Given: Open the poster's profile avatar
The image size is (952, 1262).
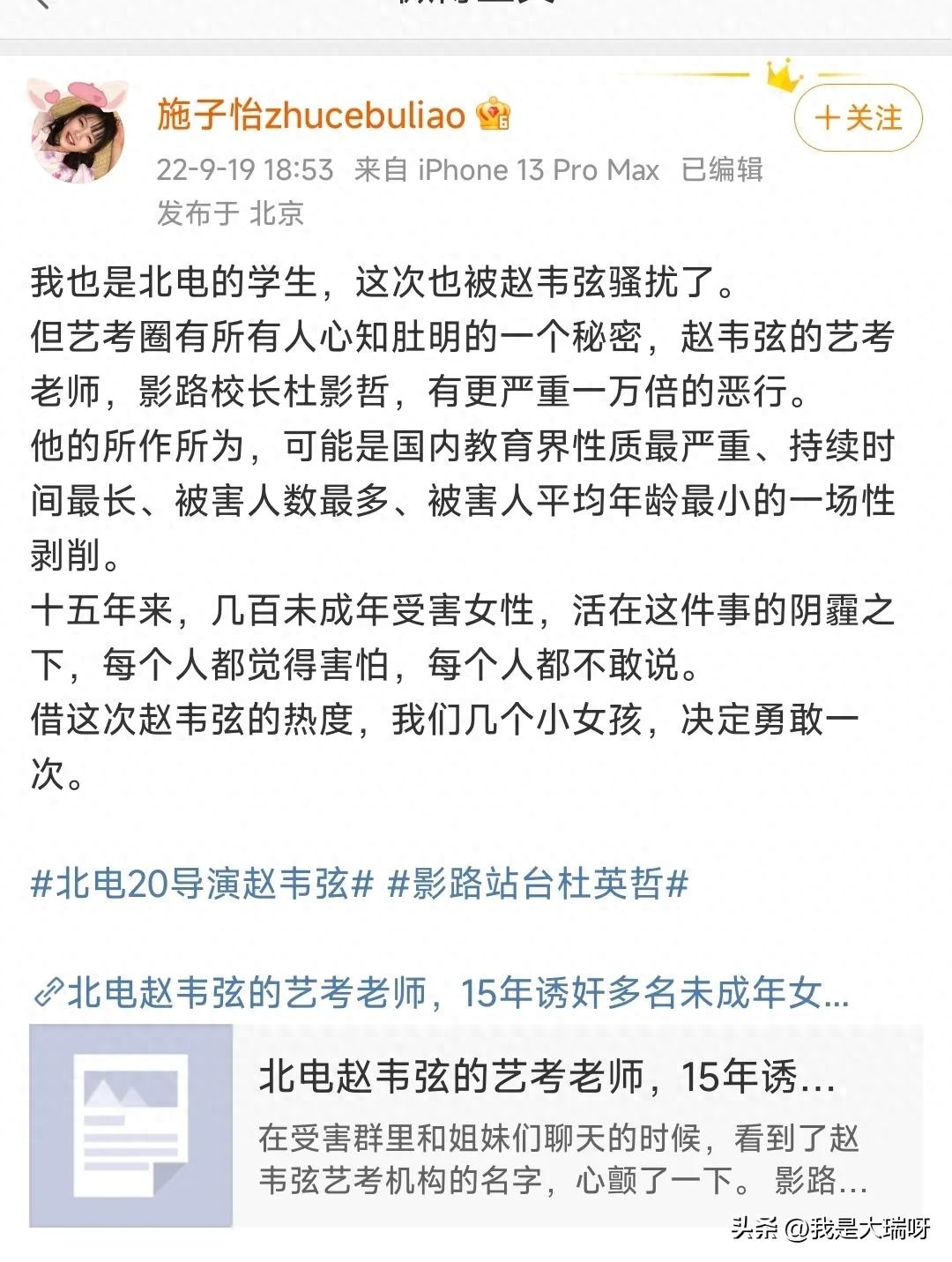Looking at the screenshot, I should coord(78,131).
